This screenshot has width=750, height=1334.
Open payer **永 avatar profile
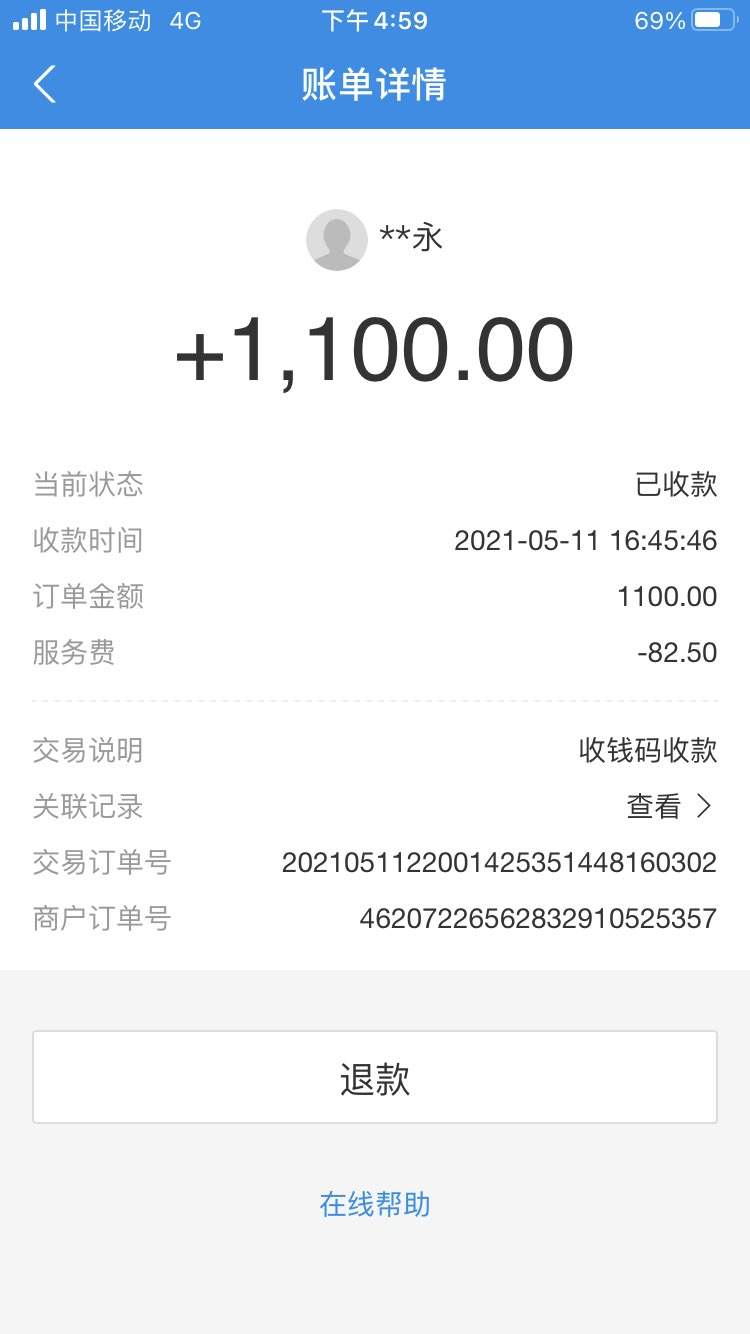pyautogui.click(x=336, y=240)
